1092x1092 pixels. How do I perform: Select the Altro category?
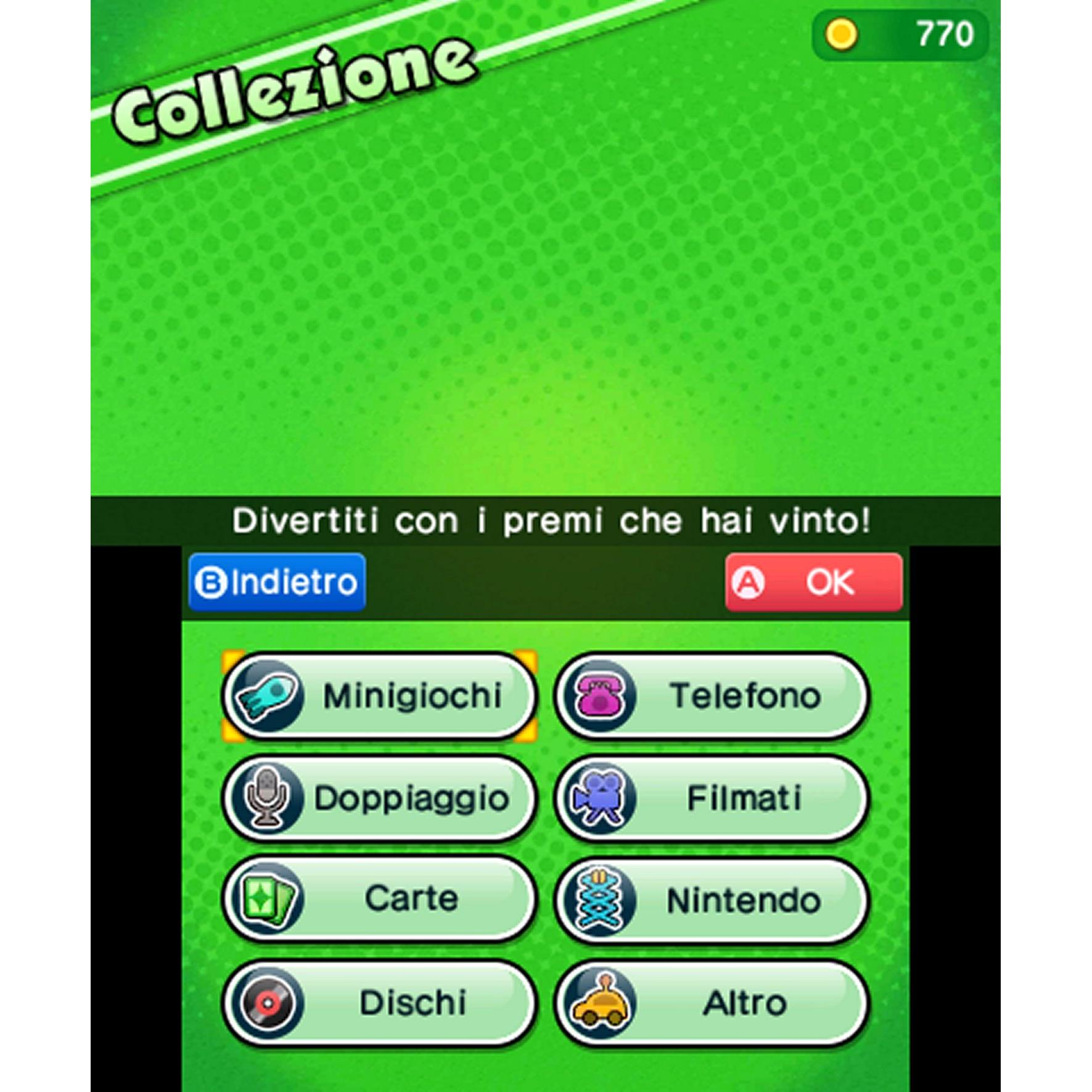[x=712, y=1003]
